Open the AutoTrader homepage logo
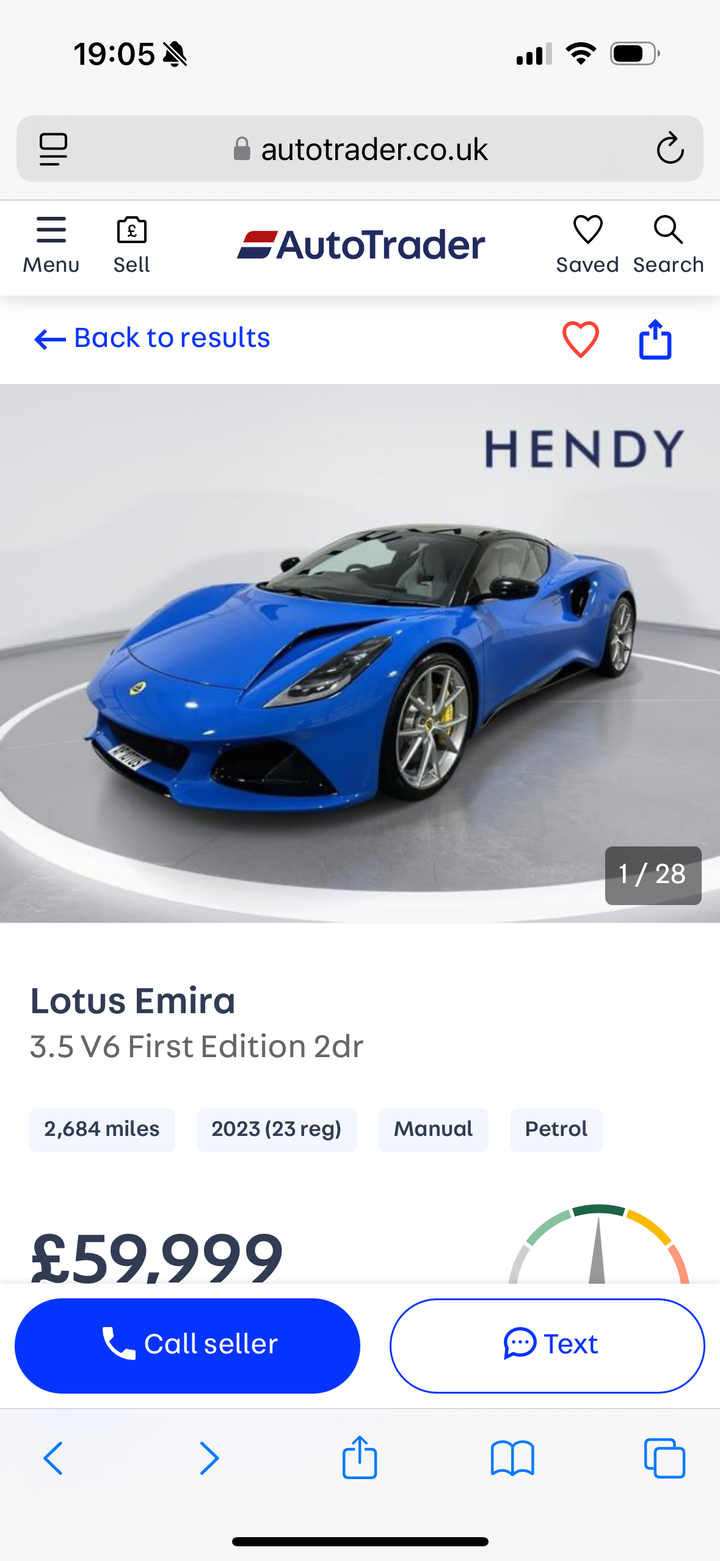 coord(361,245)
